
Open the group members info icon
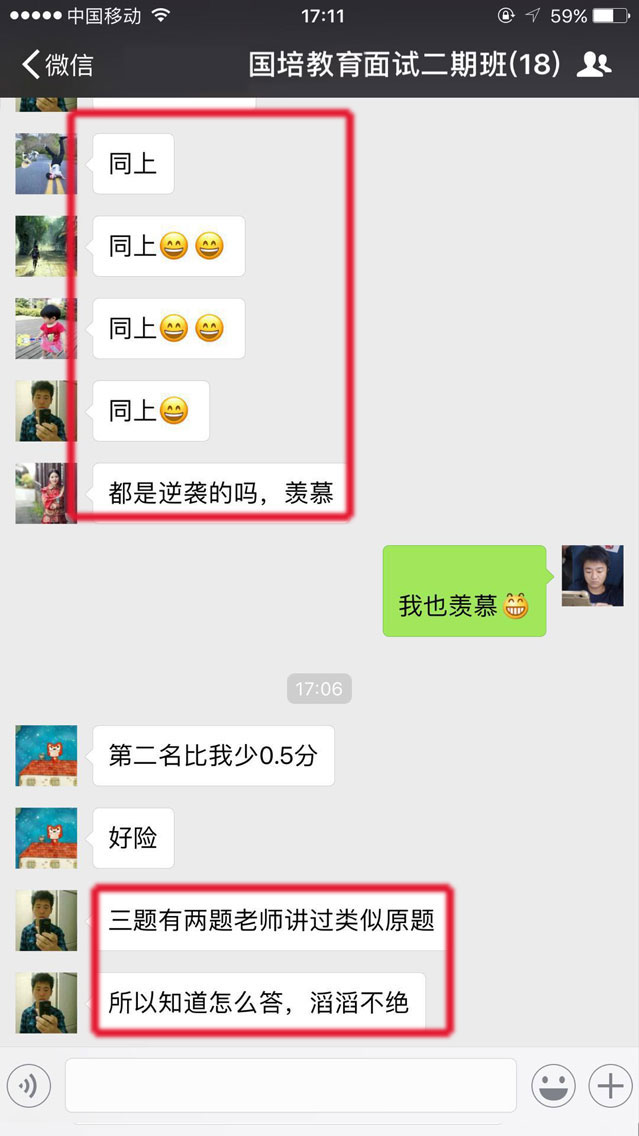594,65
